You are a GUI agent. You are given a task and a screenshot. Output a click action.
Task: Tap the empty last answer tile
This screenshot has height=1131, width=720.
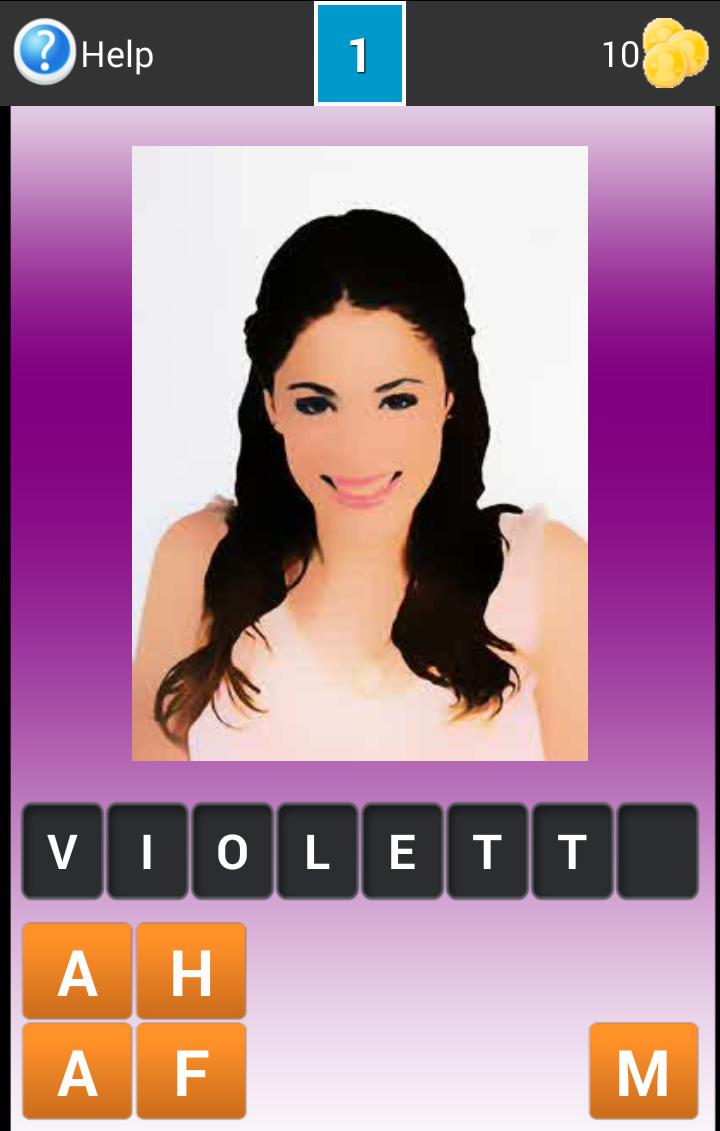coord(658,850)
